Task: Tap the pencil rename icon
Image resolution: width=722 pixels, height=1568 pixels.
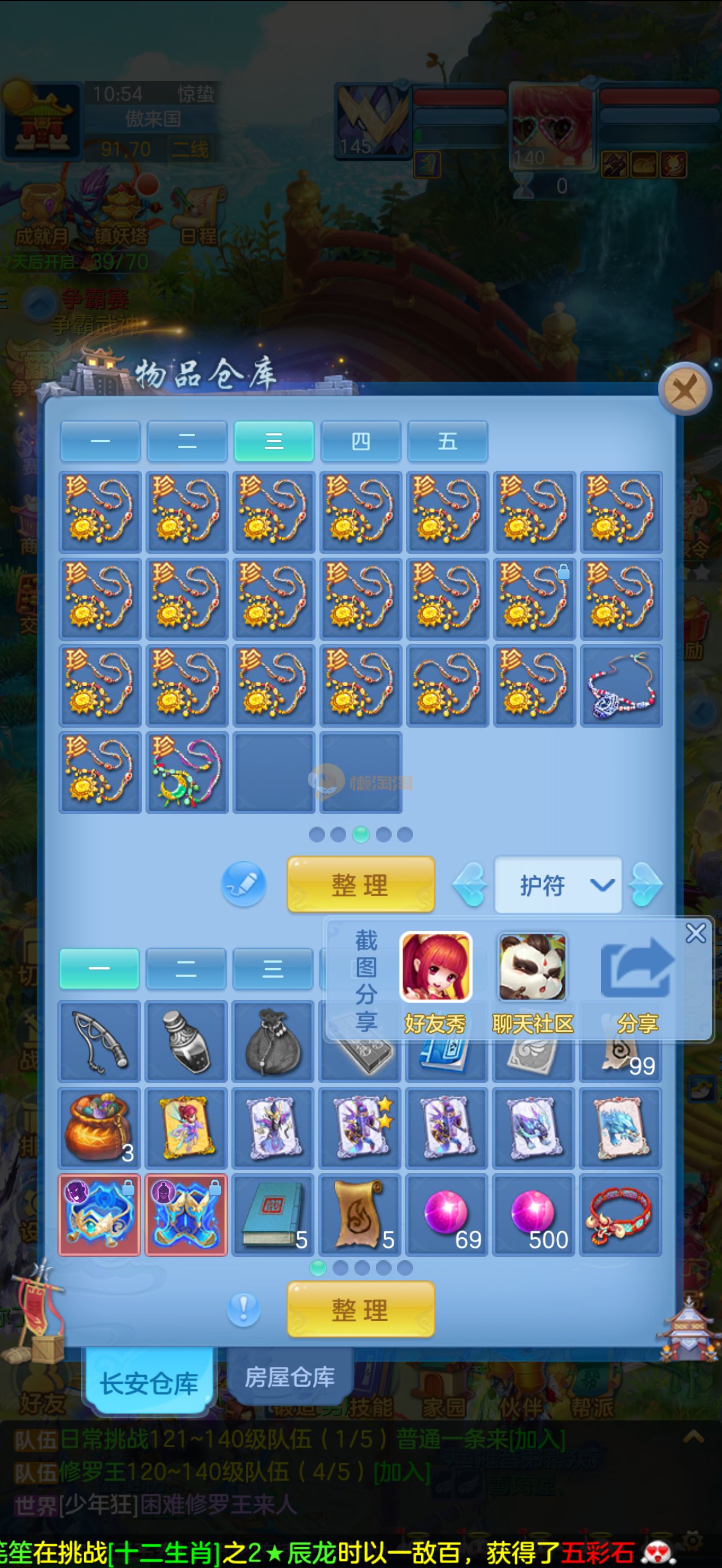Action: [x=243, y=884]
